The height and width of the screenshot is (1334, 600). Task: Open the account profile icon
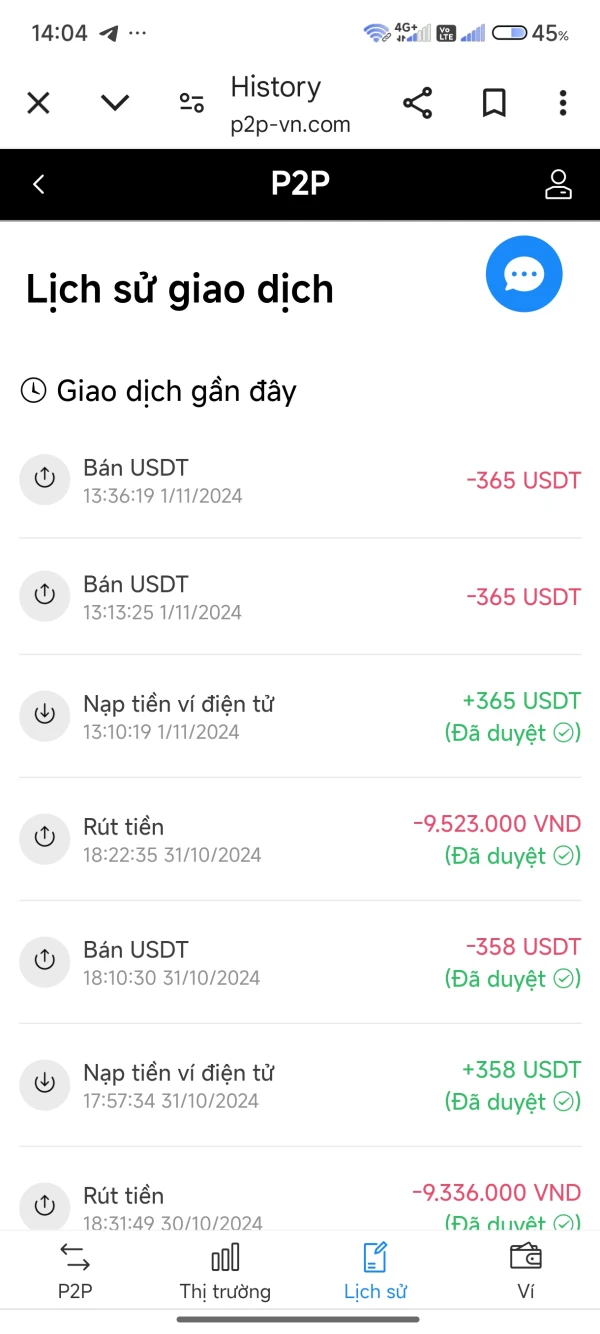(x=557, y=184)
